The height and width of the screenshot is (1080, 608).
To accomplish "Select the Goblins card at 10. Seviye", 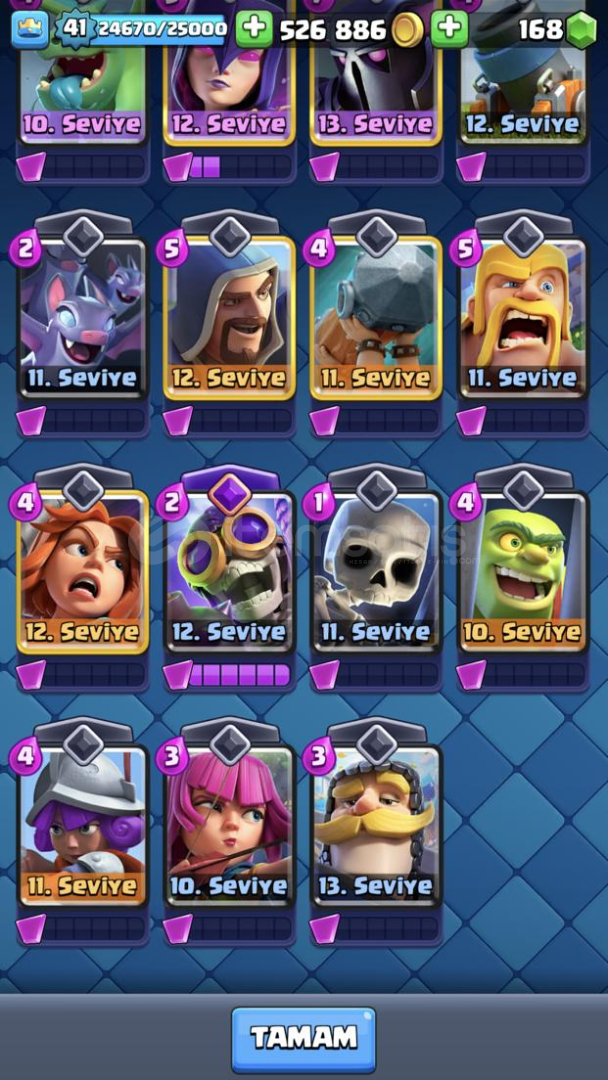I will click(522, 572).
